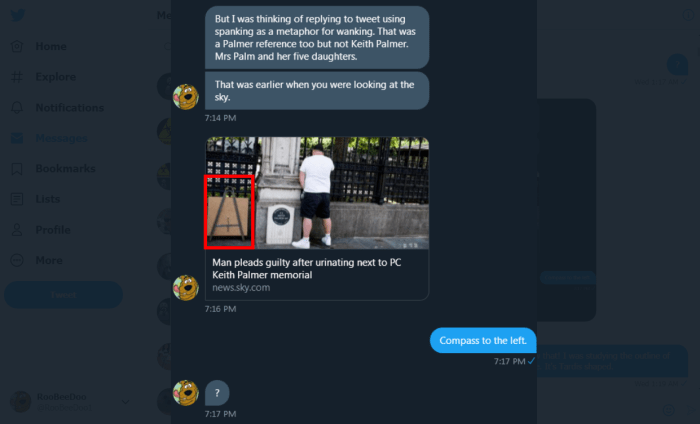Viewport: 700px width, 424px height.
Task: Open Bookmarks in the sidebar
Action: pyautogui.click(x=65, y=168)
